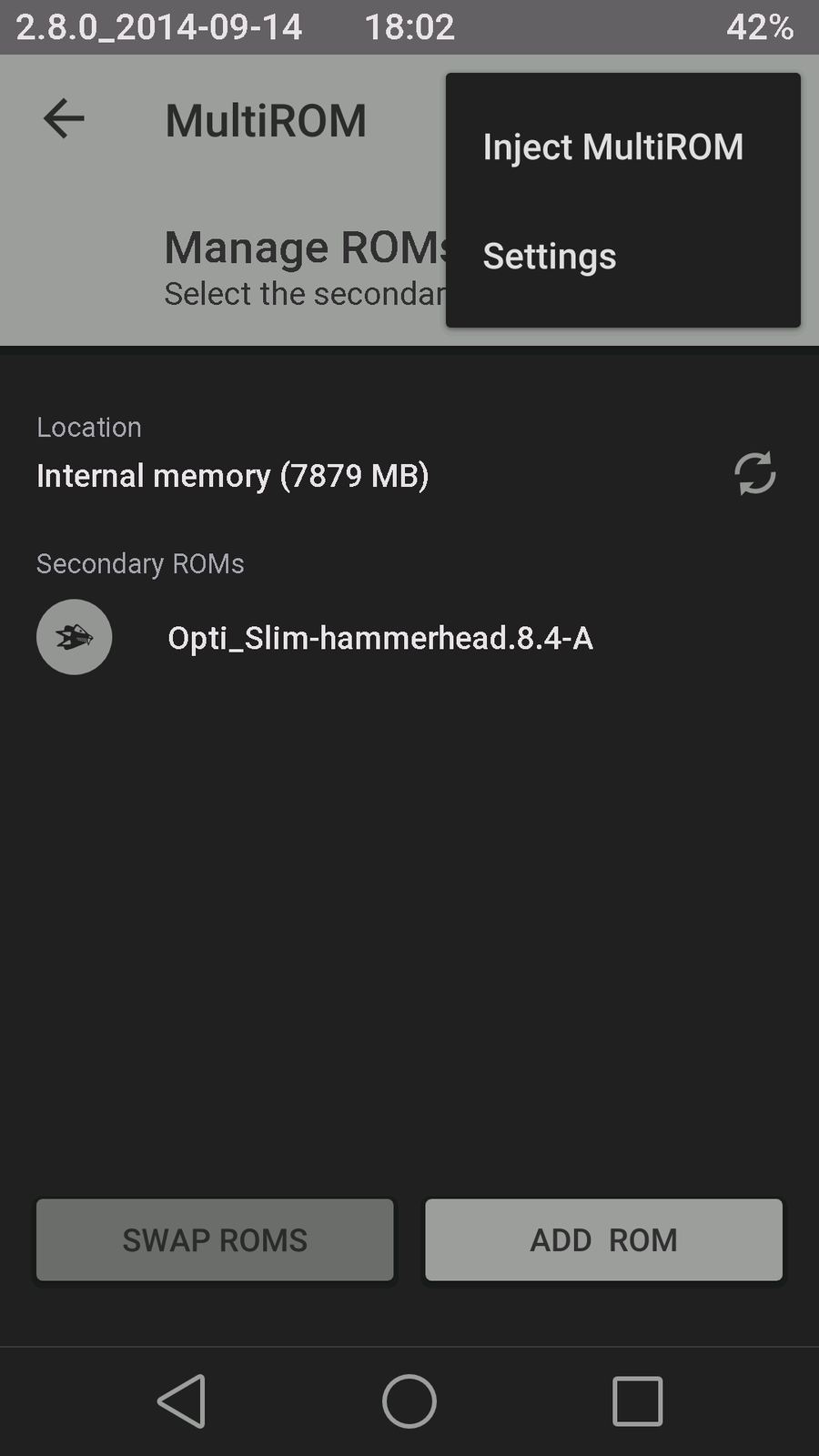Go to the home screen

click(x=409, y=1400)
